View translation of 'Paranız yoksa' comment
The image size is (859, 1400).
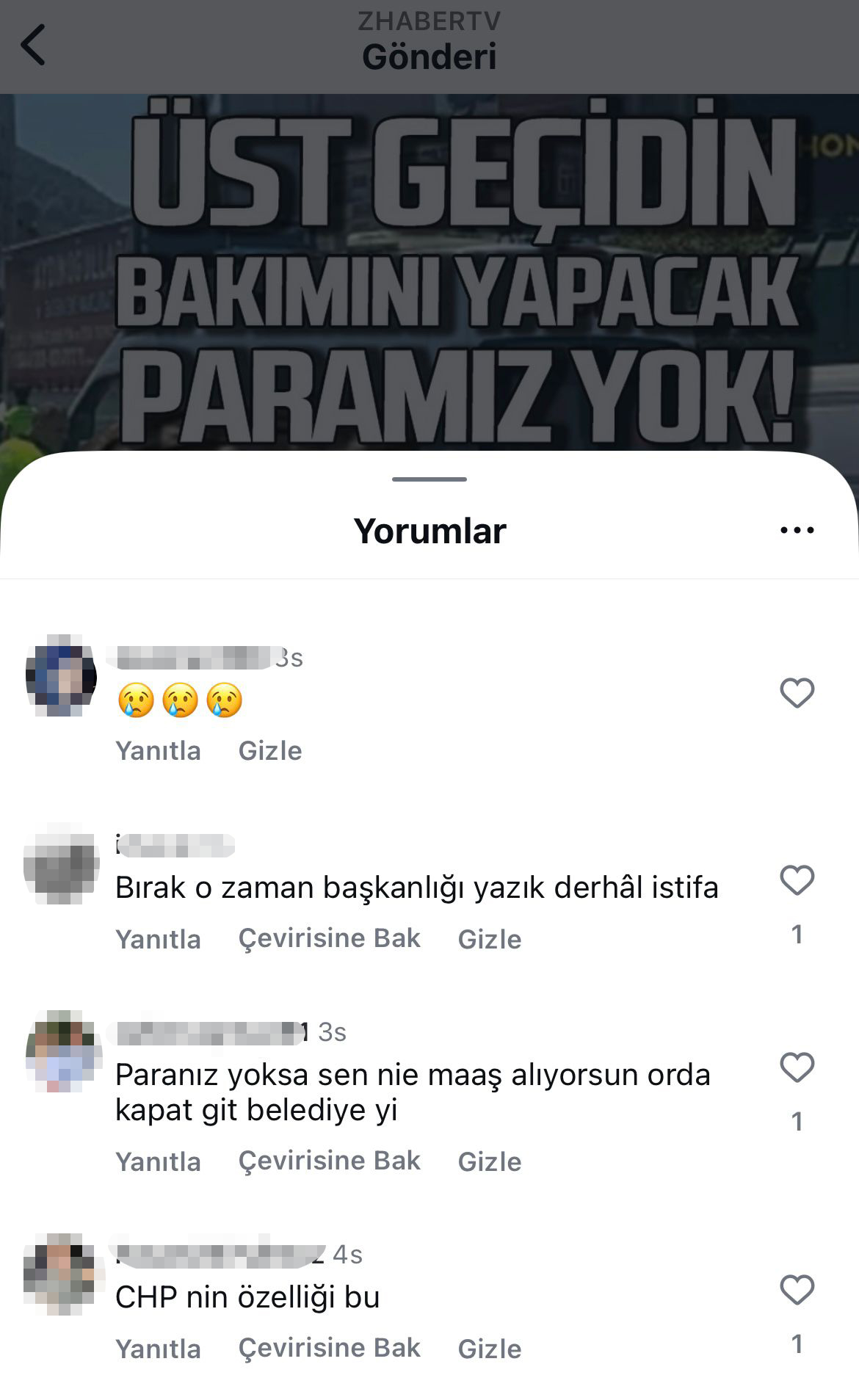[x=329, y=1161]
